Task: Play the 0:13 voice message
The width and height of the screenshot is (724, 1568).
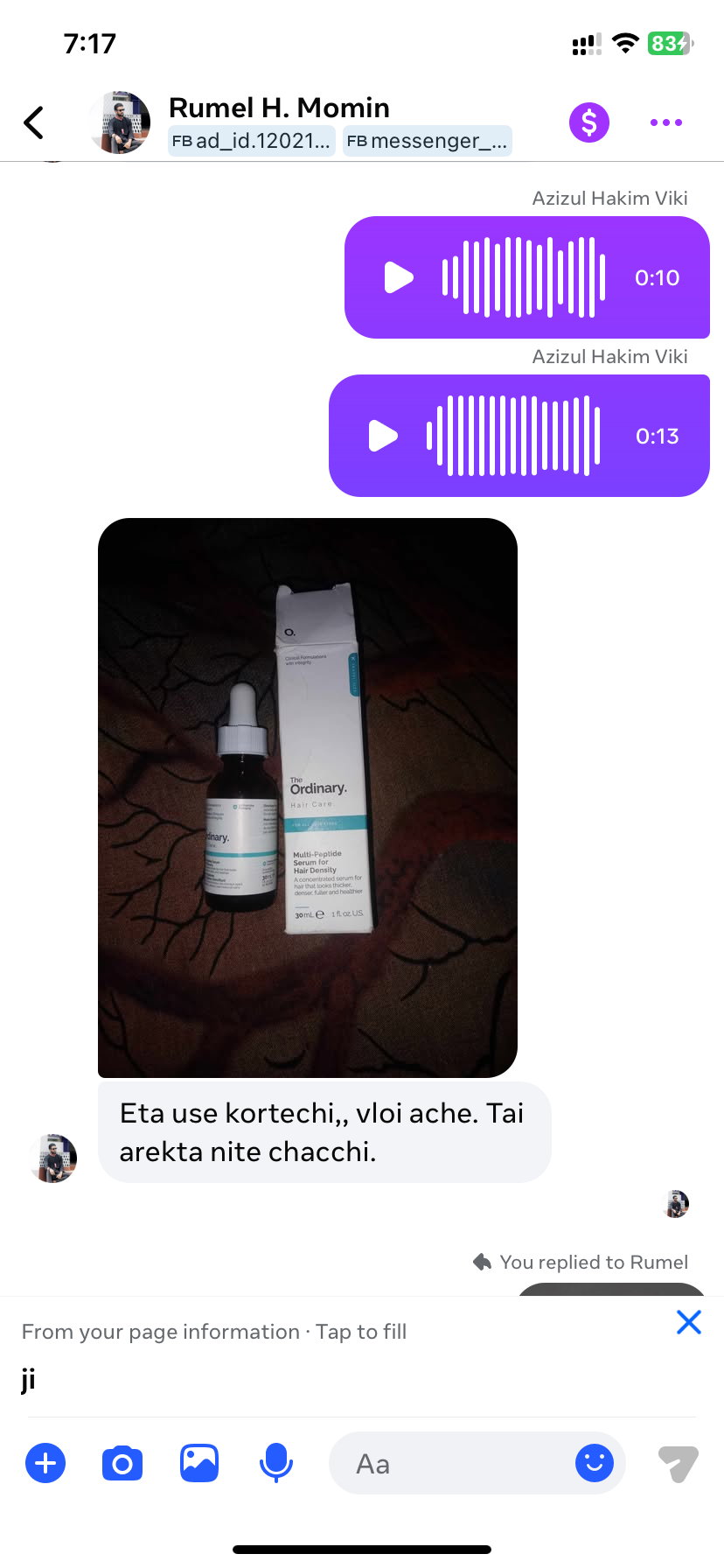Action: click(383, 436)
